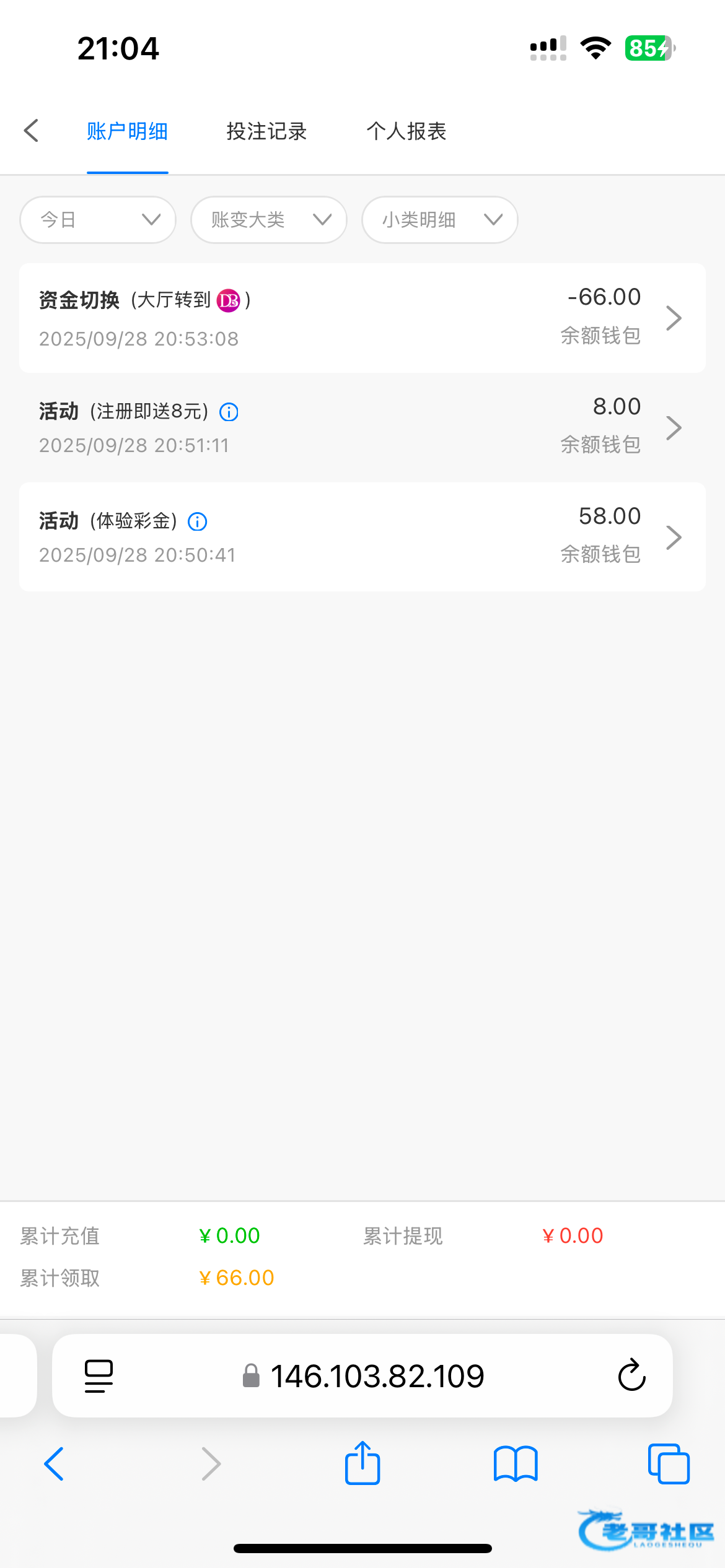Open the 资金切换 -66.00 record
725x1568 pixels.
[x=362, y=318]
